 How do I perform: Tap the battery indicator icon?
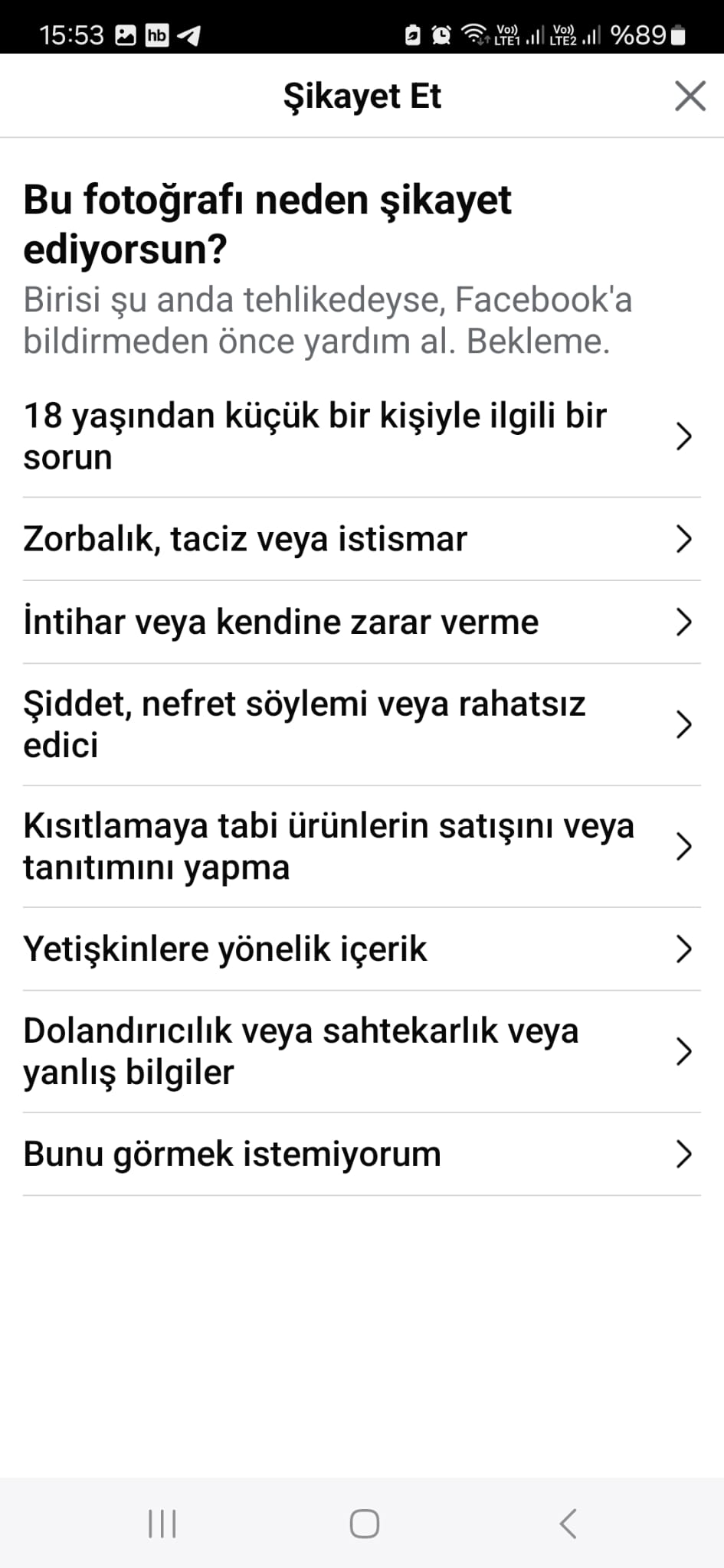pyautogui.click(x=677, y=34)
